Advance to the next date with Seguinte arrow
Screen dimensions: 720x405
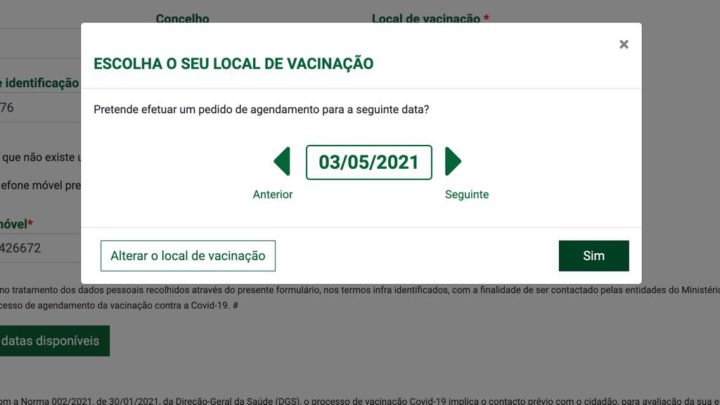[453, 161]
